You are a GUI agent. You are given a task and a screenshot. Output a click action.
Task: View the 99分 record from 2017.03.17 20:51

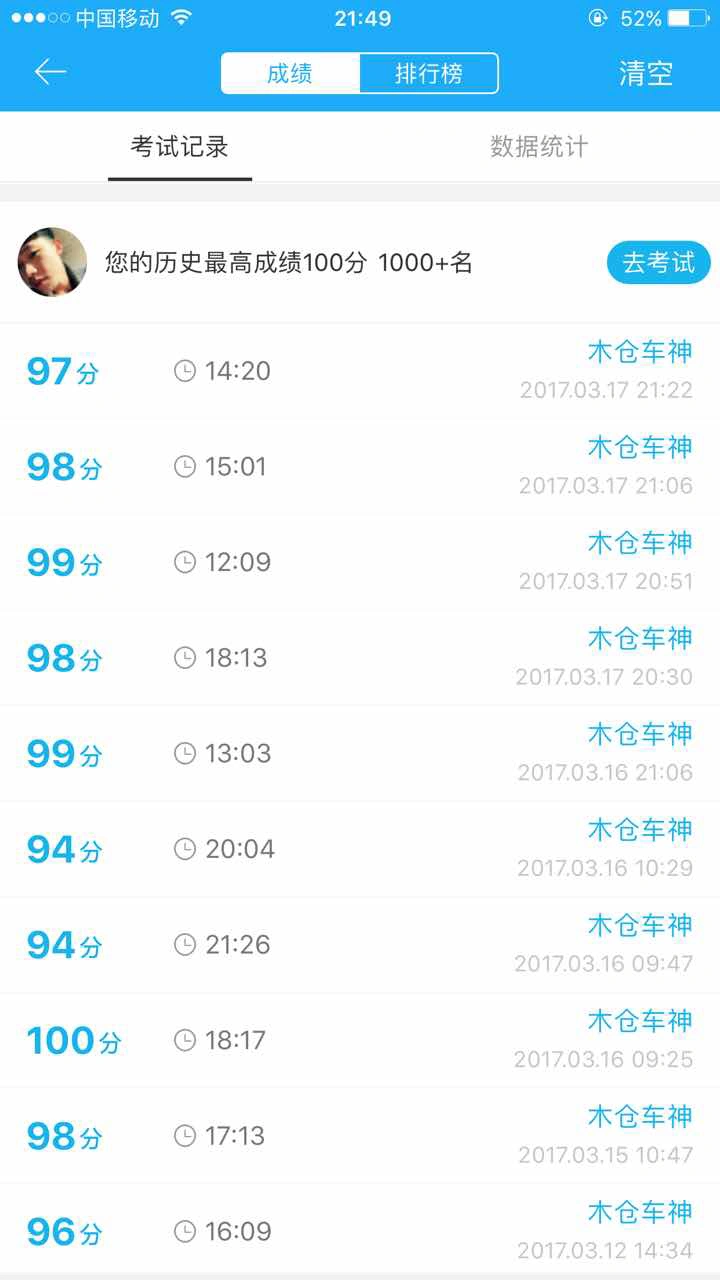tap(360, 562)
